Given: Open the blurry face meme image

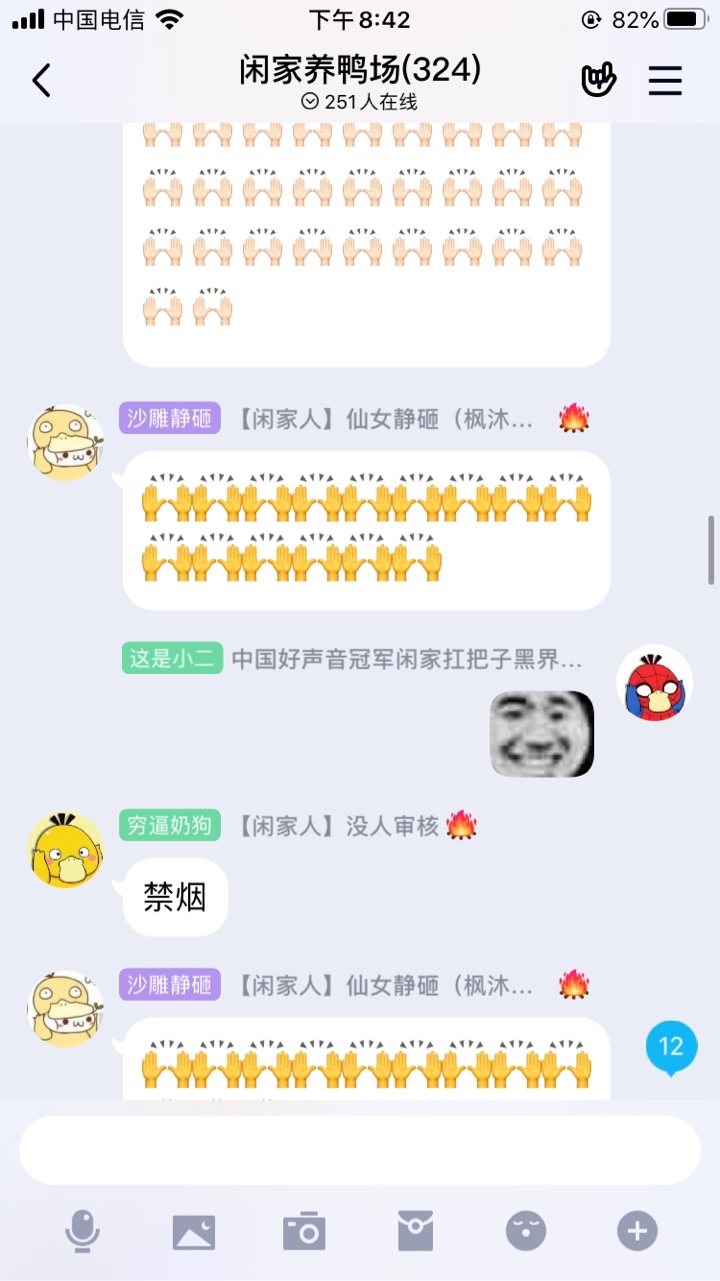Looking at the screenshot, I should [x=542, y=734].
